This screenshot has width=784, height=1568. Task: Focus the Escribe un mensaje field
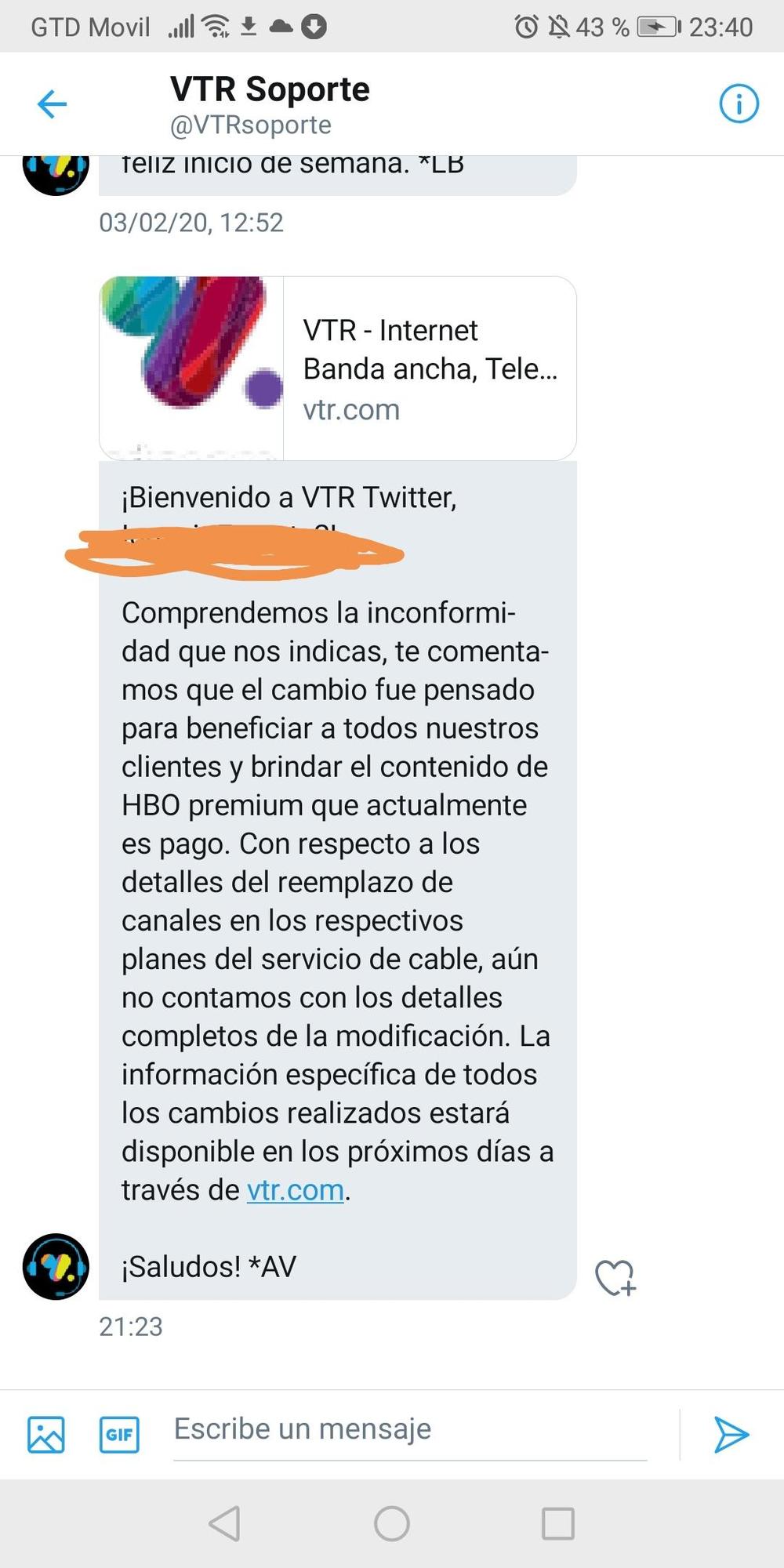409,1429
